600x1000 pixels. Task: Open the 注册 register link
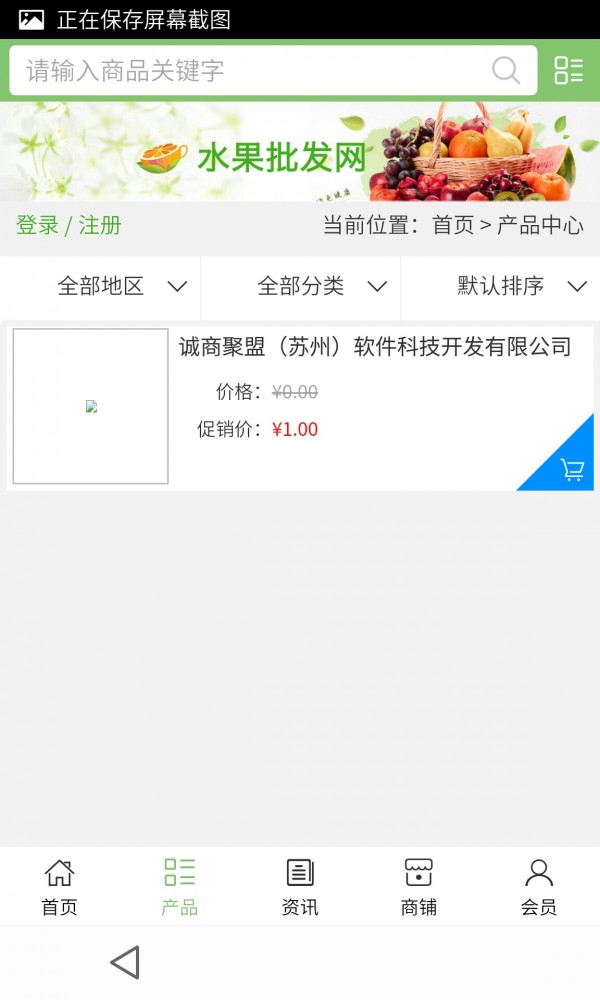[100, 225]
